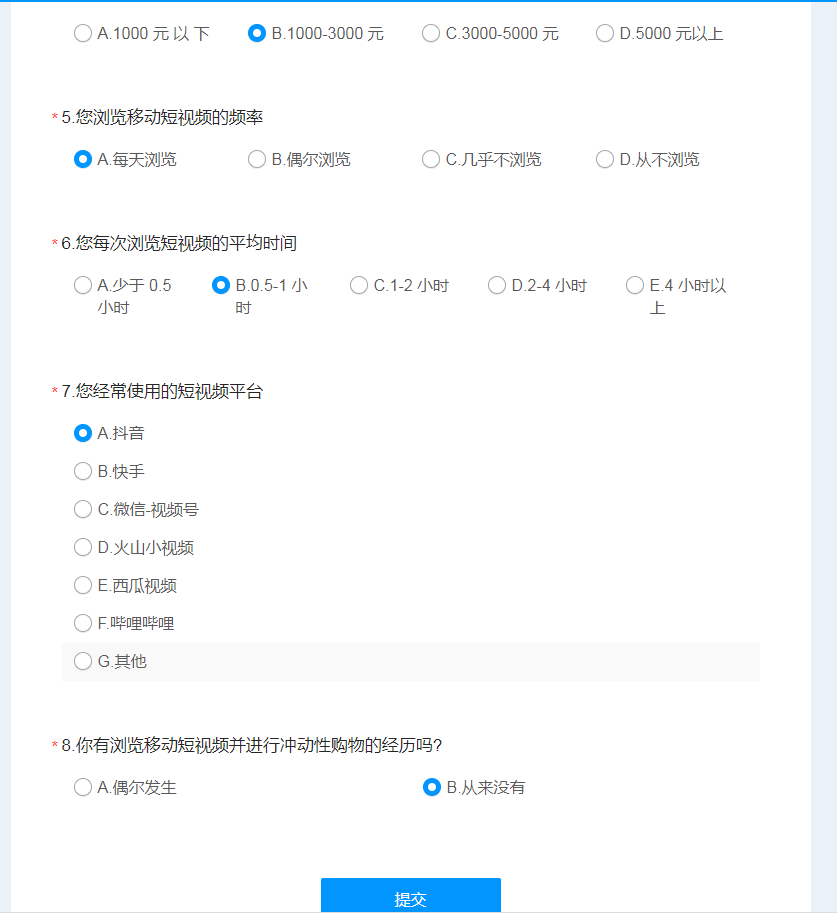The image size is (837, 914).
Task: Select A.少于 0.5 小时 option
Action: 83,285
